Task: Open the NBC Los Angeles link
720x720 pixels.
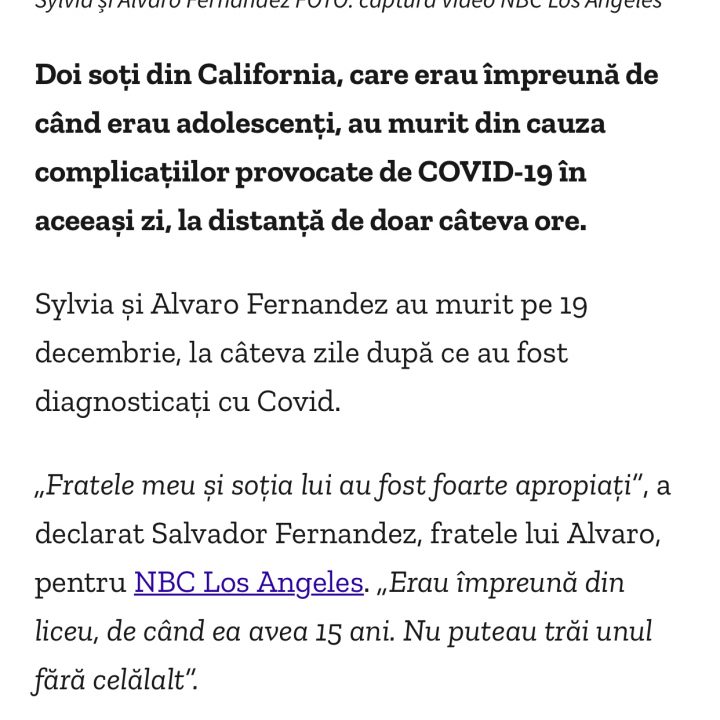Action: (248, 582)
